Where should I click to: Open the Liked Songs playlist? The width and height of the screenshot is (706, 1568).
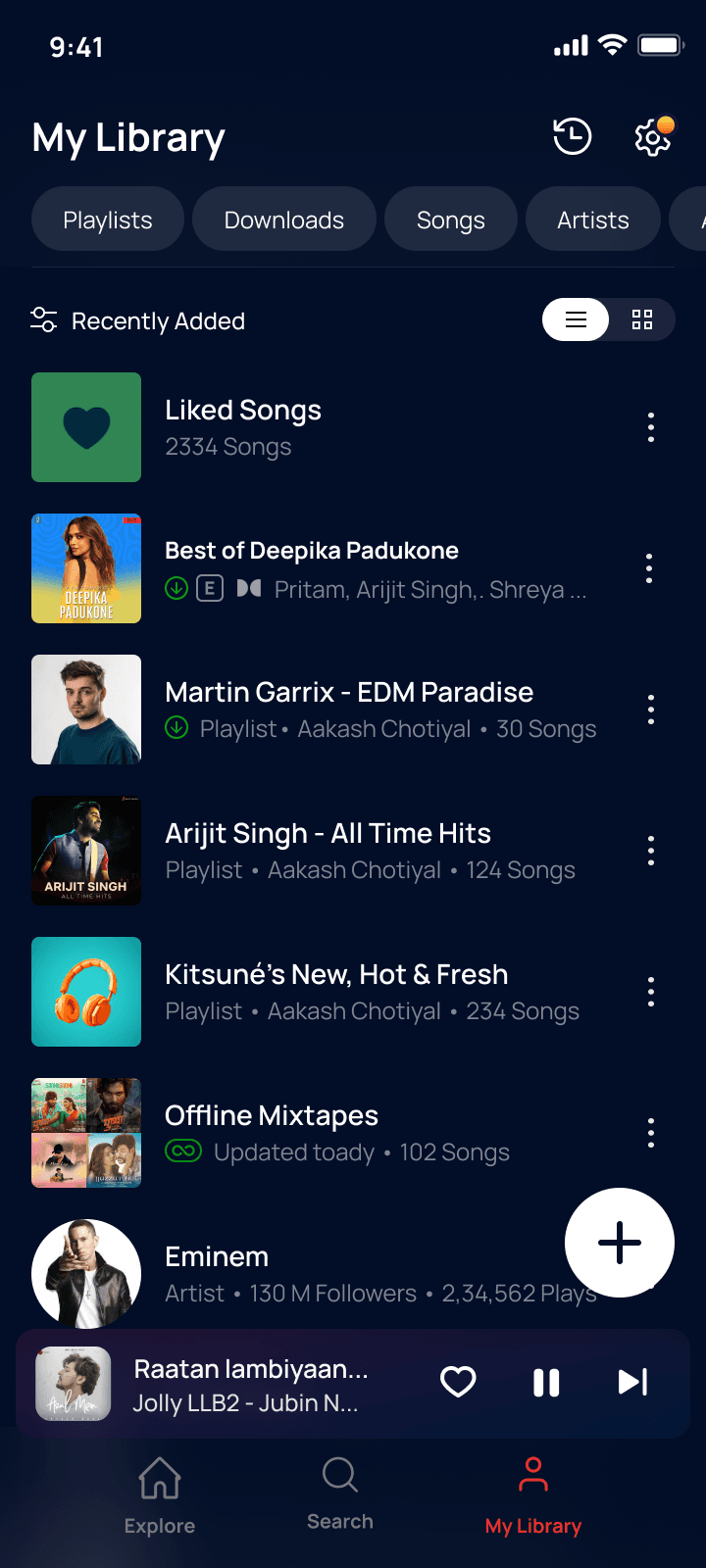tap(243, 427)
